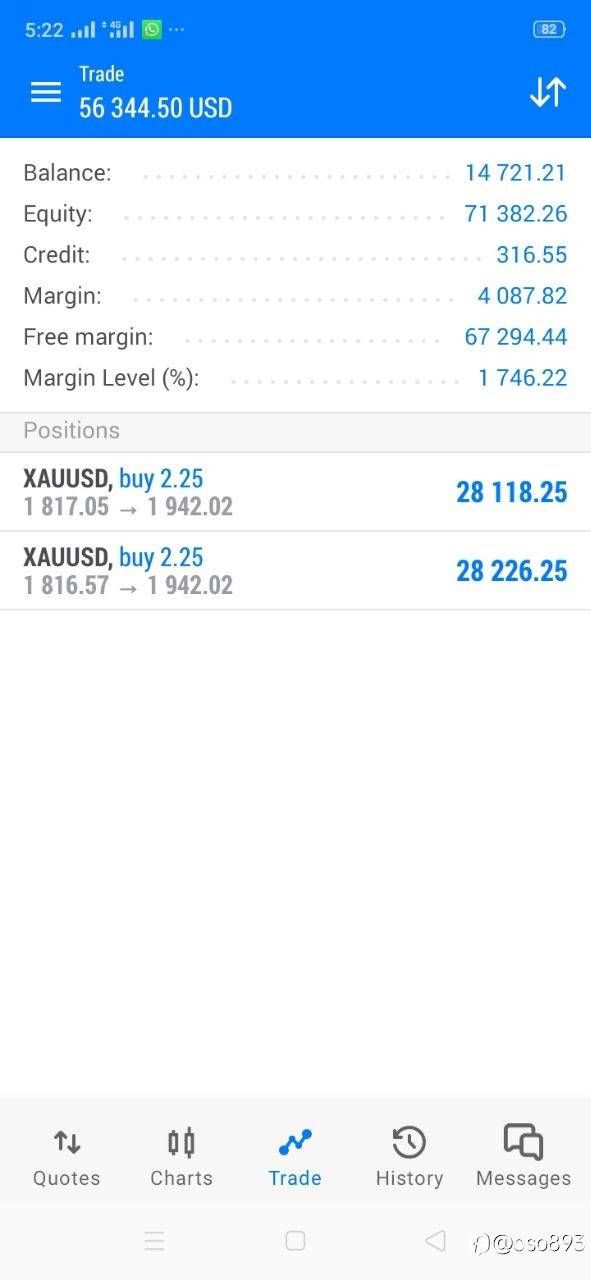
Task: Tap the new order arrows icon
Action: point(547,92)
